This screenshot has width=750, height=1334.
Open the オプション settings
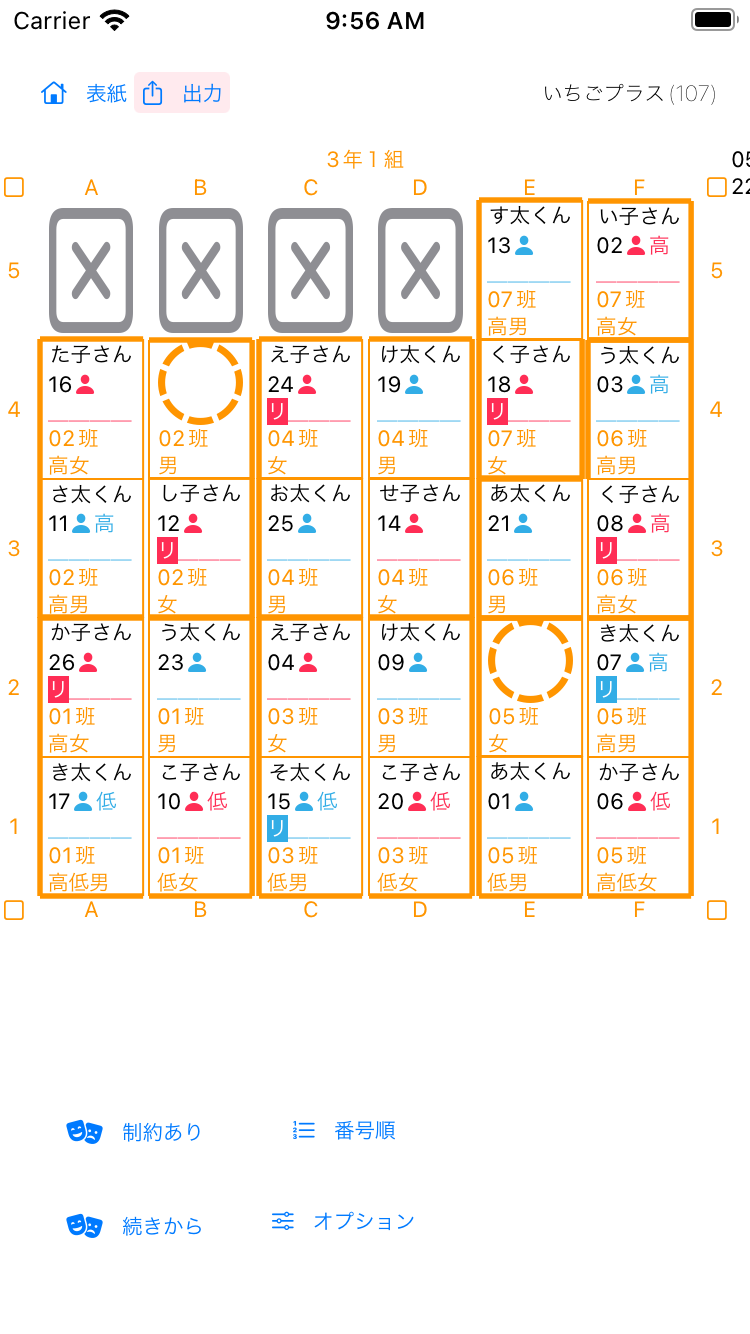point(342,1221)
